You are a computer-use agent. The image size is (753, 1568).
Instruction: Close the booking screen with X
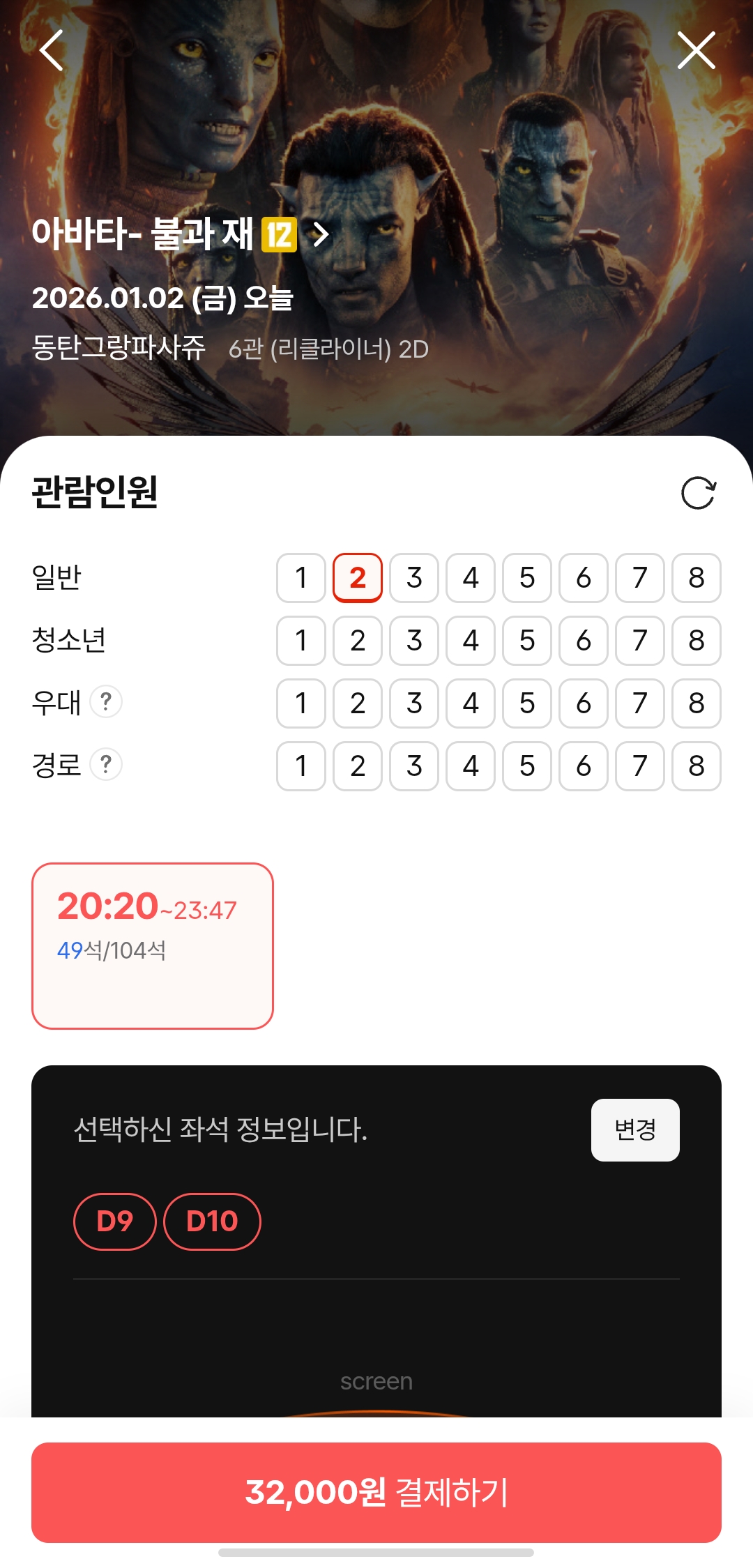696,50
